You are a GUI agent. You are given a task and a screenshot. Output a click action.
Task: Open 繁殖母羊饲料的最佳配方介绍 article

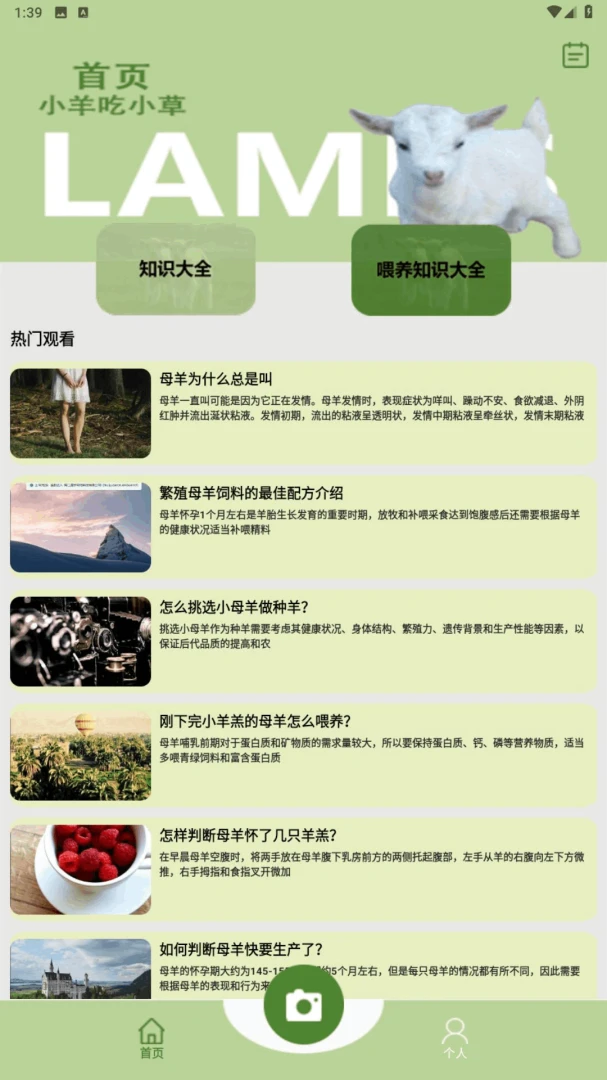point(303,527)
